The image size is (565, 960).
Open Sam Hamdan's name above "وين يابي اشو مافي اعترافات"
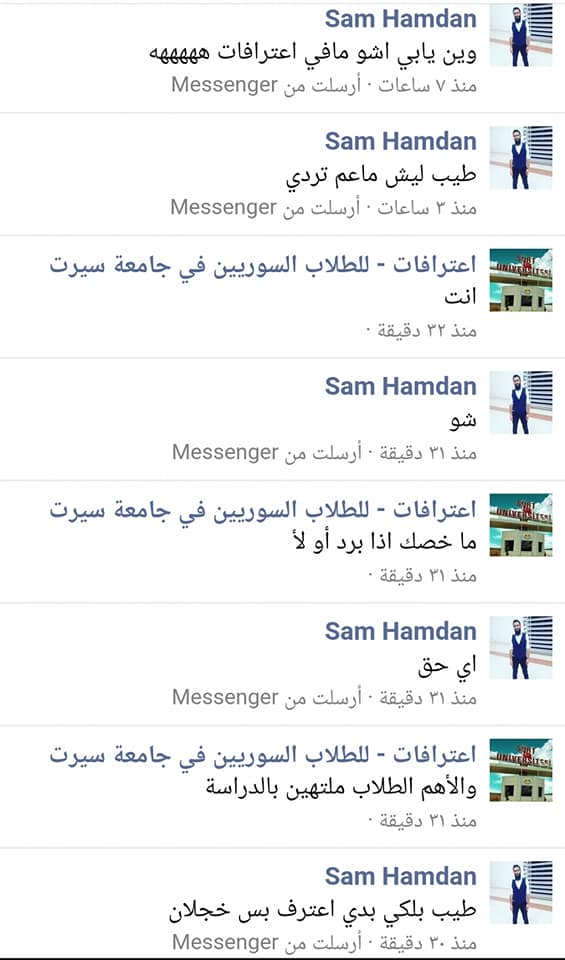pyautogui.click(x=400, y=19)
